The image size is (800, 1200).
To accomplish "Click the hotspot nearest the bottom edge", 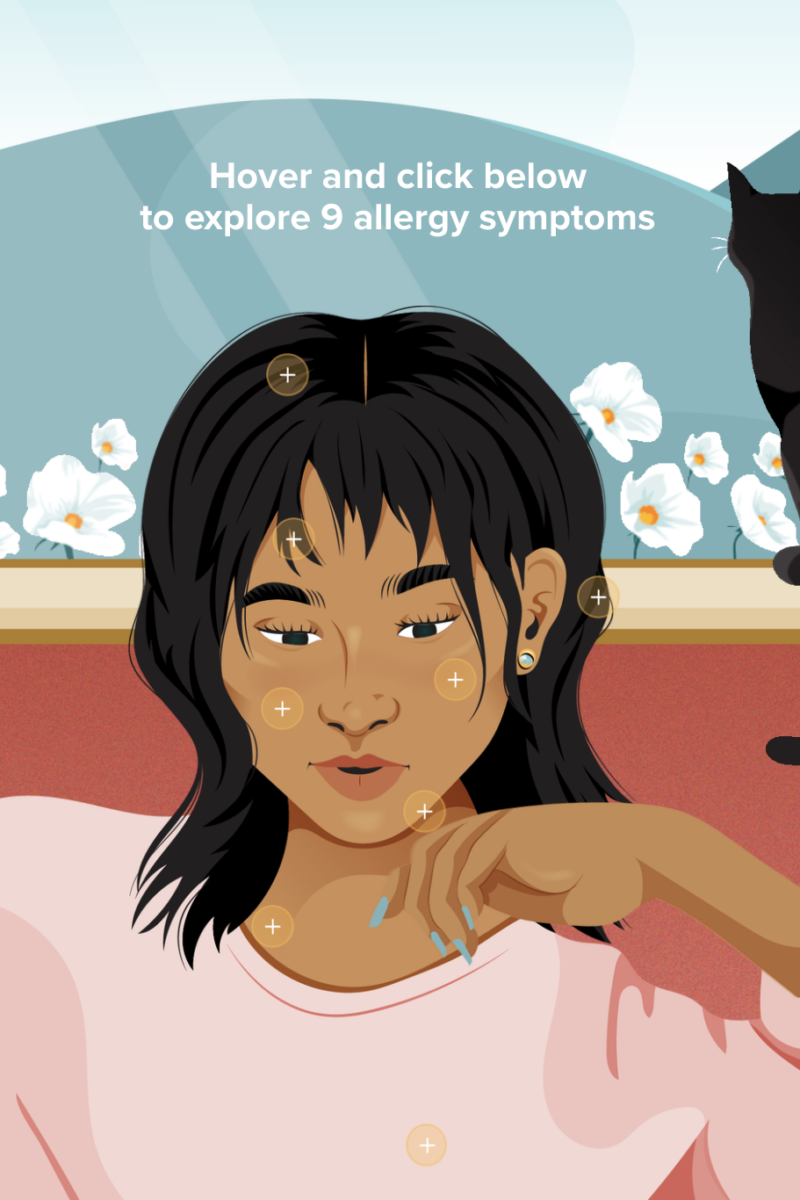I will 428,1143.
